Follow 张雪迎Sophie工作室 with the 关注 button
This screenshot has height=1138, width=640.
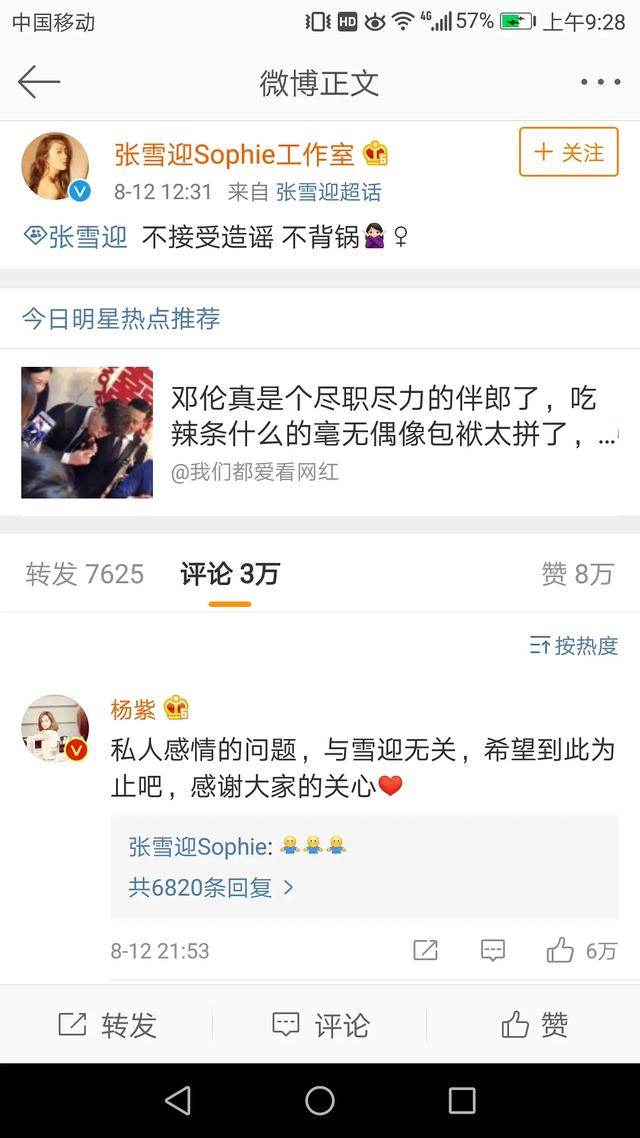tap(568, 153)
